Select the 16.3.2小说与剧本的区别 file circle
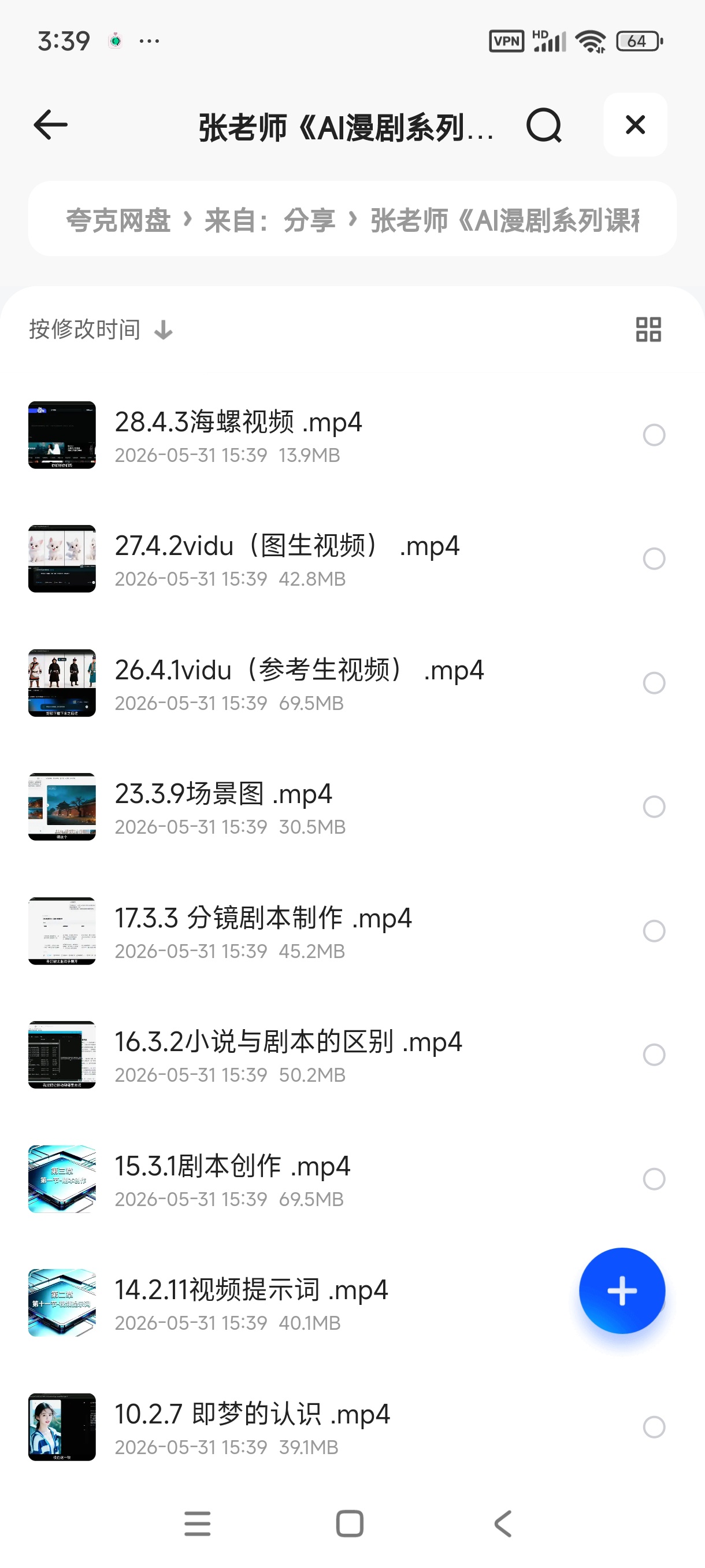 coord(654,1055)
